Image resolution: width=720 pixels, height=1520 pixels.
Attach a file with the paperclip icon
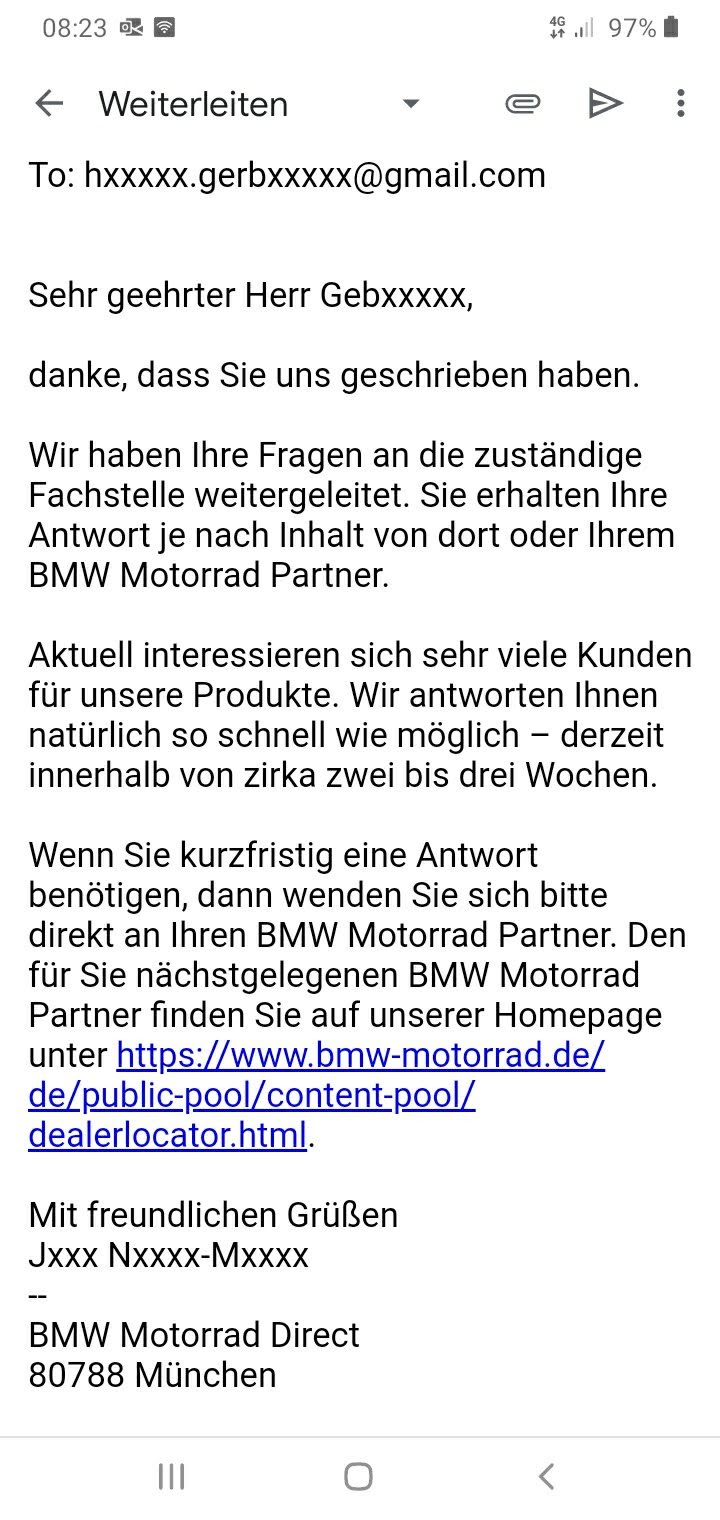(522, 104)
